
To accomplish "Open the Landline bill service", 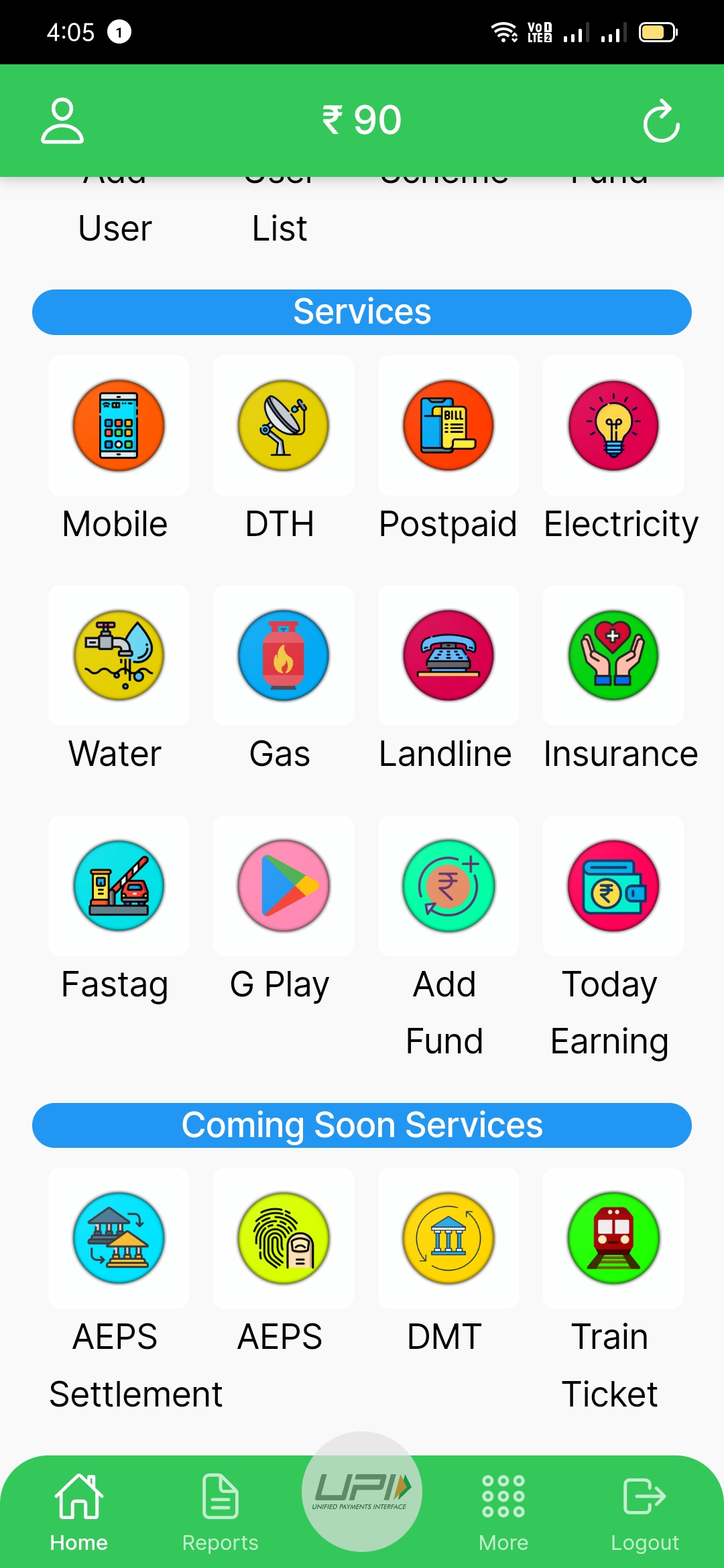I will click(x=448, y=655).
